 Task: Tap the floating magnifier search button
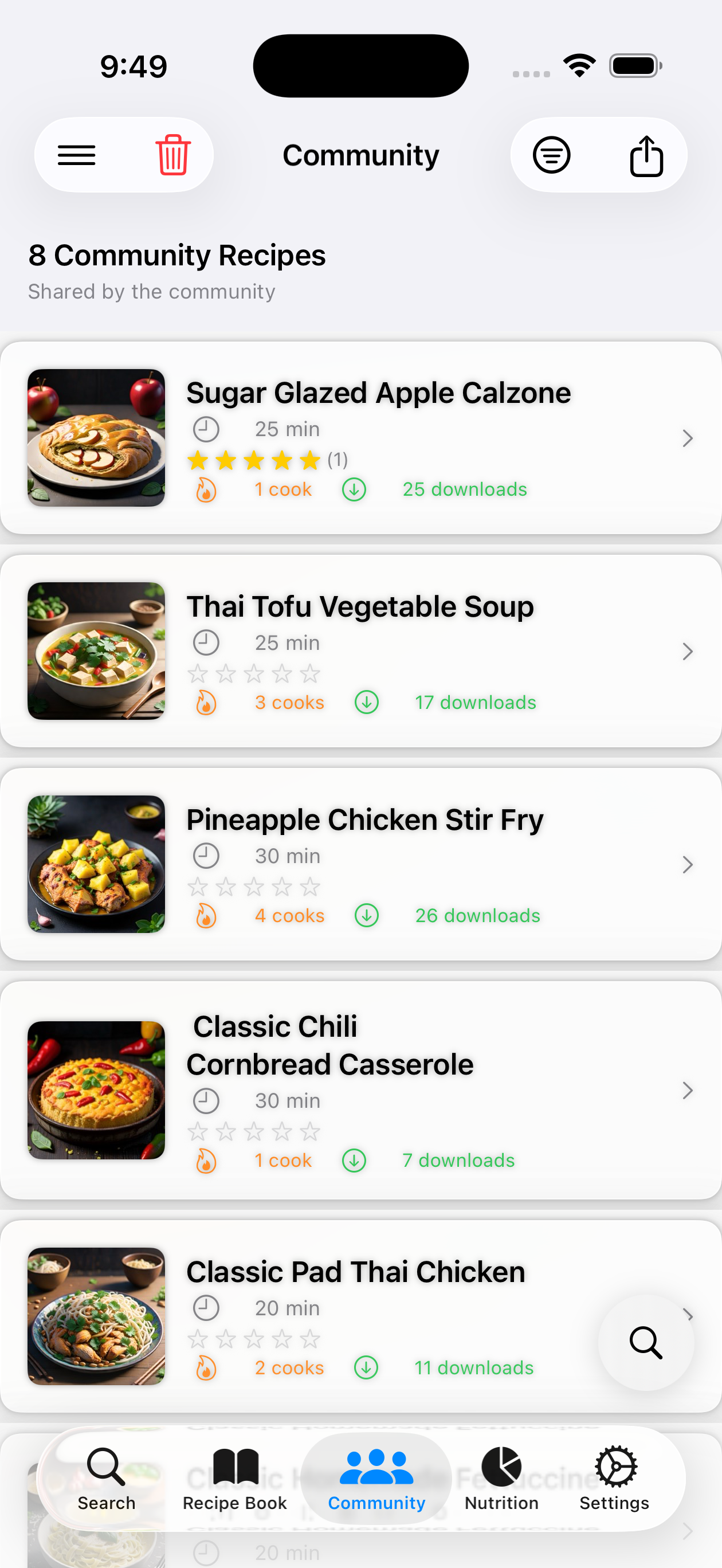pyautogui.click(x=646, y=1342)
